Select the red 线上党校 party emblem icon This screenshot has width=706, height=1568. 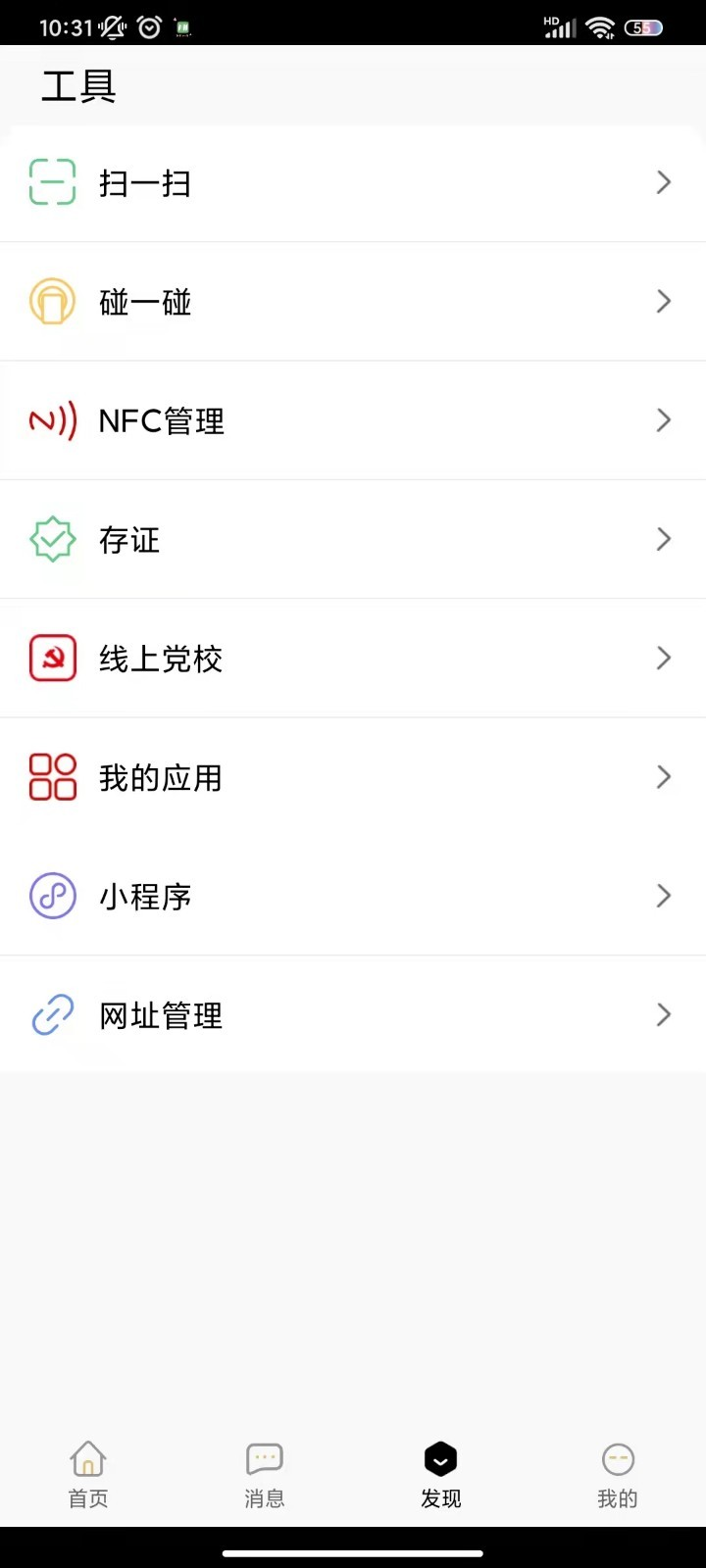[52, 658]
